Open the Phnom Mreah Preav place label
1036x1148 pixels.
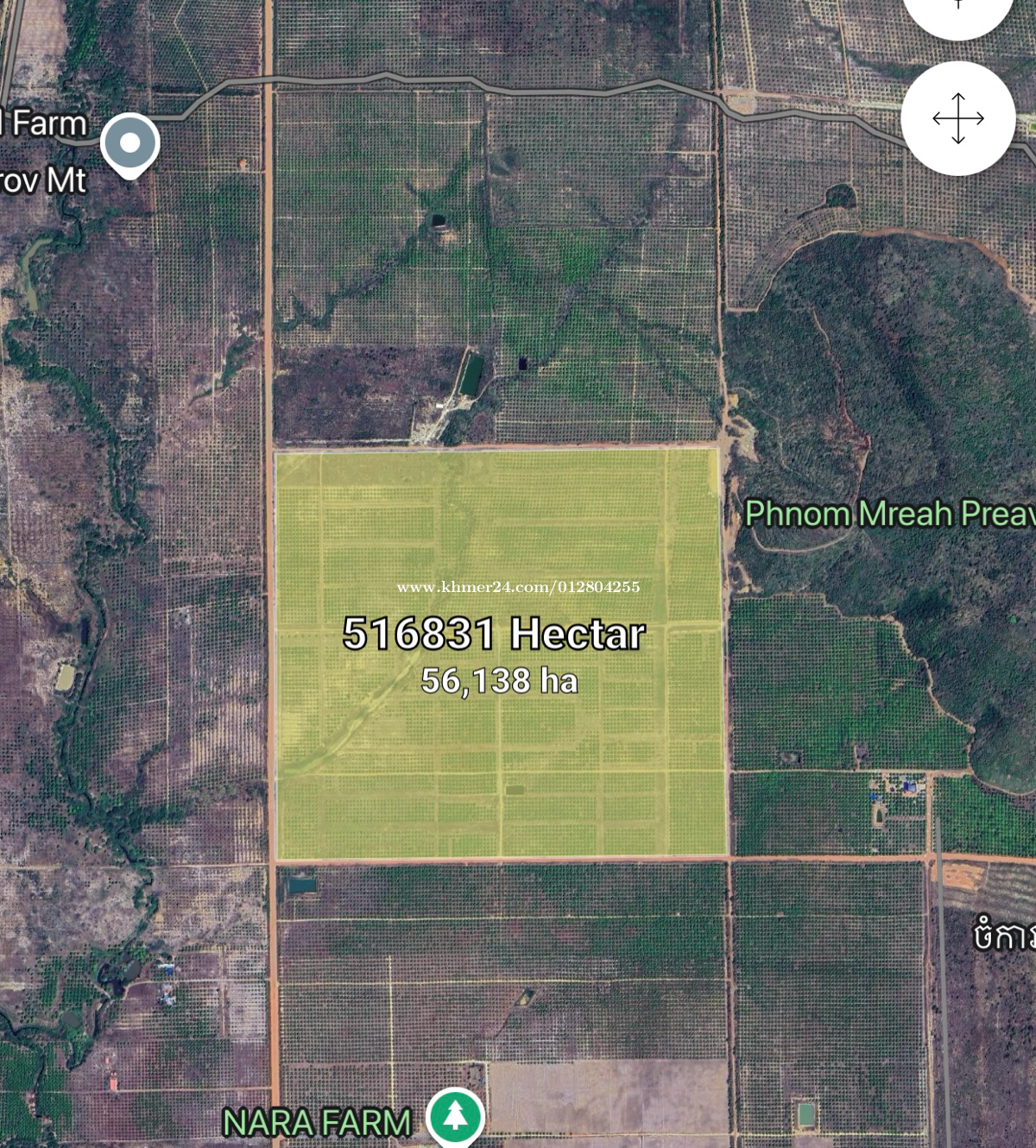889,514
